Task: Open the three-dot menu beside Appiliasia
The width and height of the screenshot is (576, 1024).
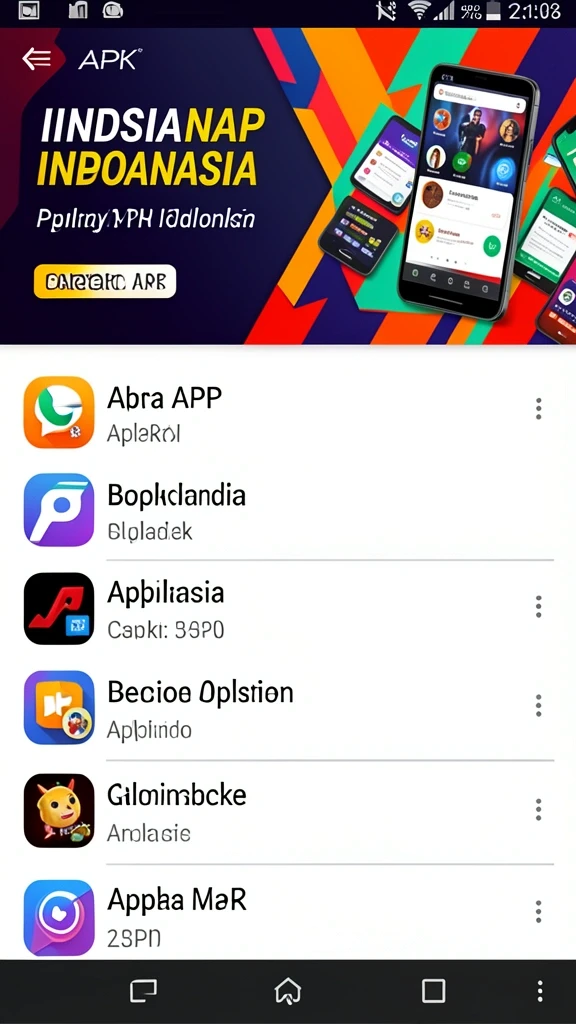Action: pos(538,607)
